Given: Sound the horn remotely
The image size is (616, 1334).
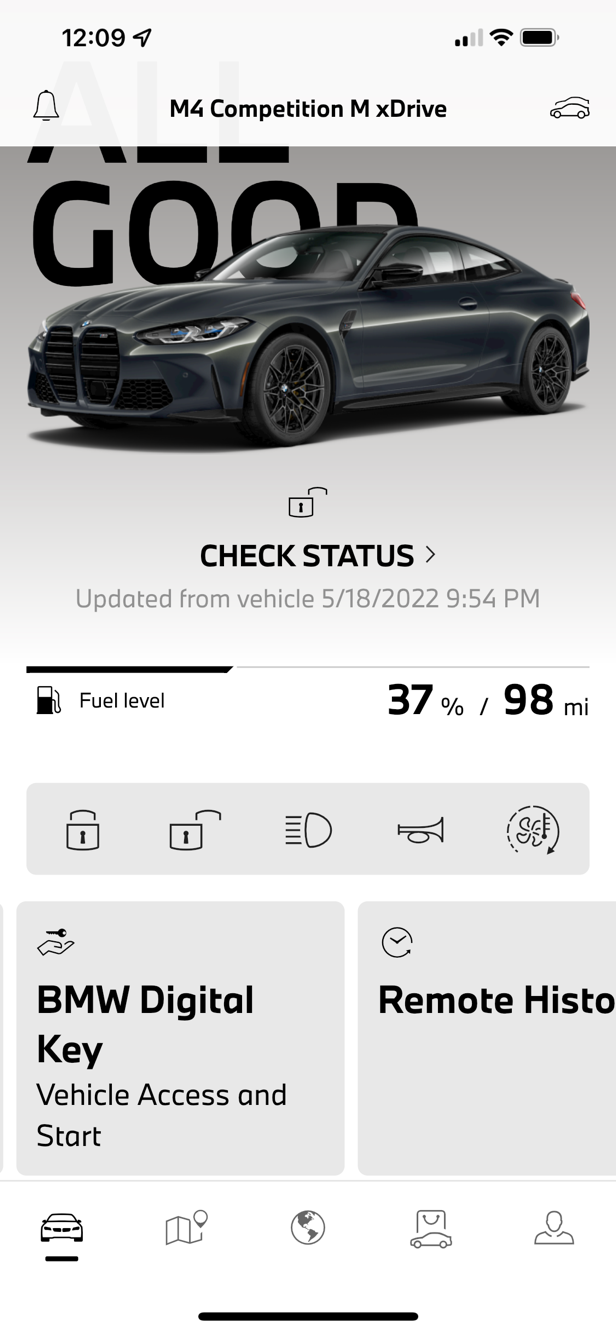Looking at the screenshot, I should point(420,830).
